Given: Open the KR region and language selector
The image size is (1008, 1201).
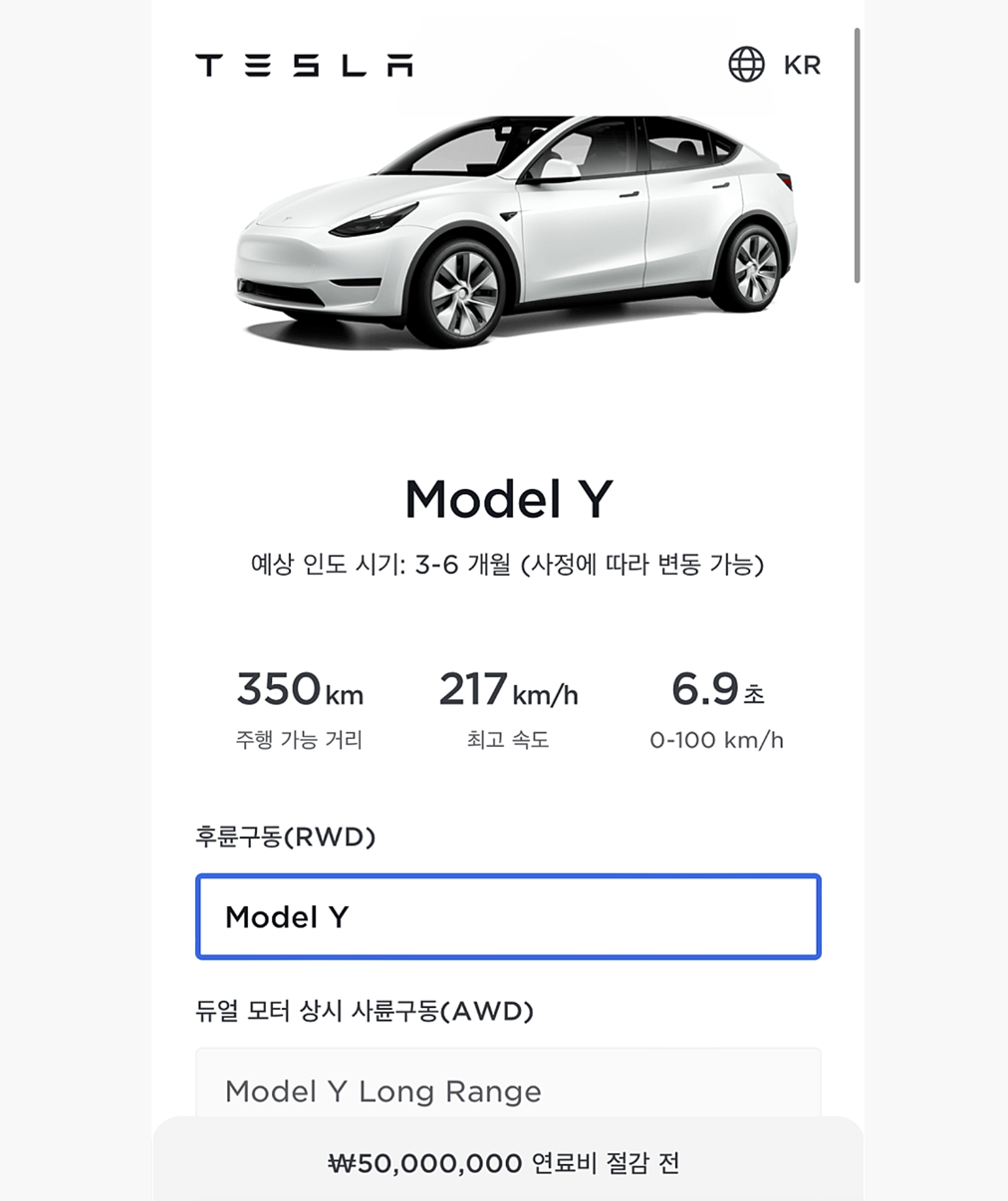Looking at the screenshot, I should (x=774, y=65).
